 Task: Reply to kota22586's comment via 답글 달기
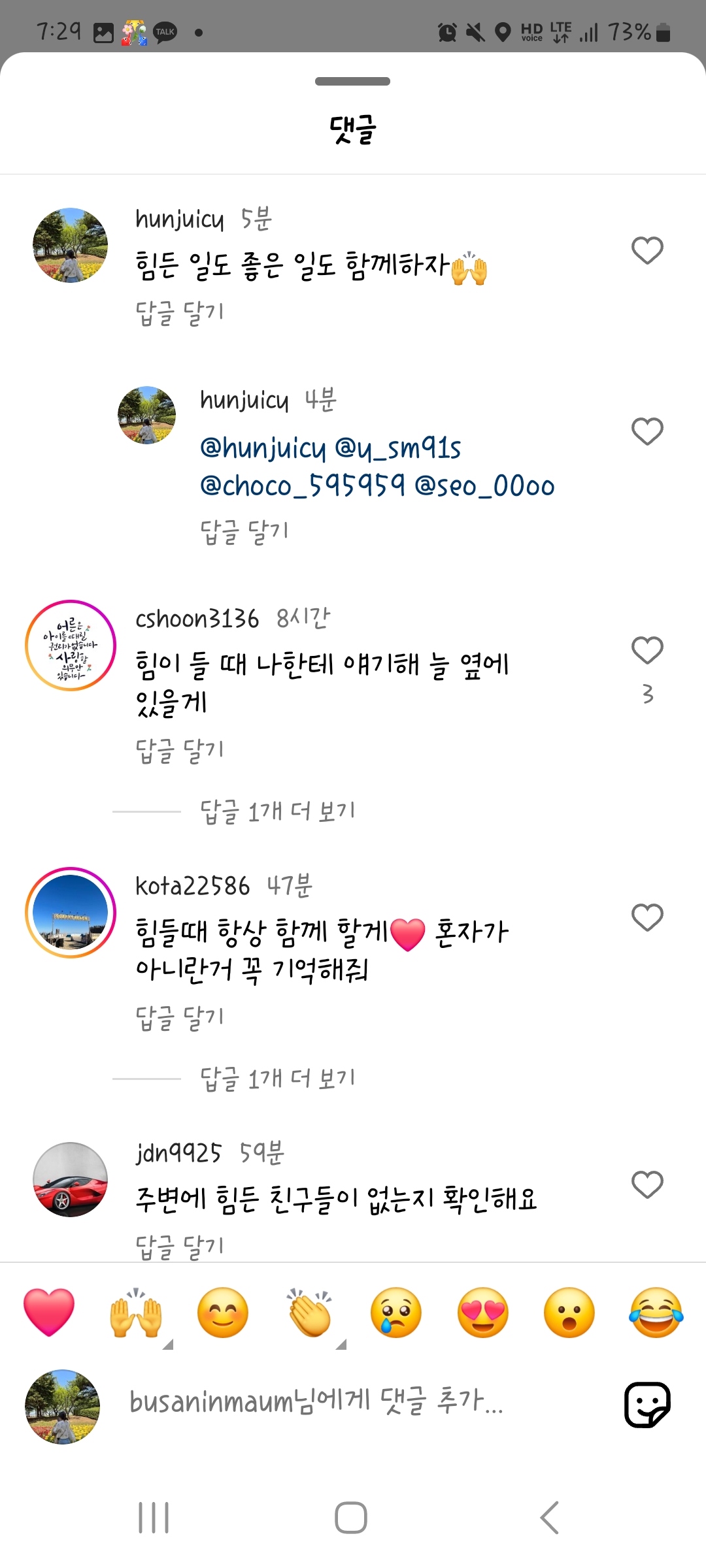click(180, 1018)
